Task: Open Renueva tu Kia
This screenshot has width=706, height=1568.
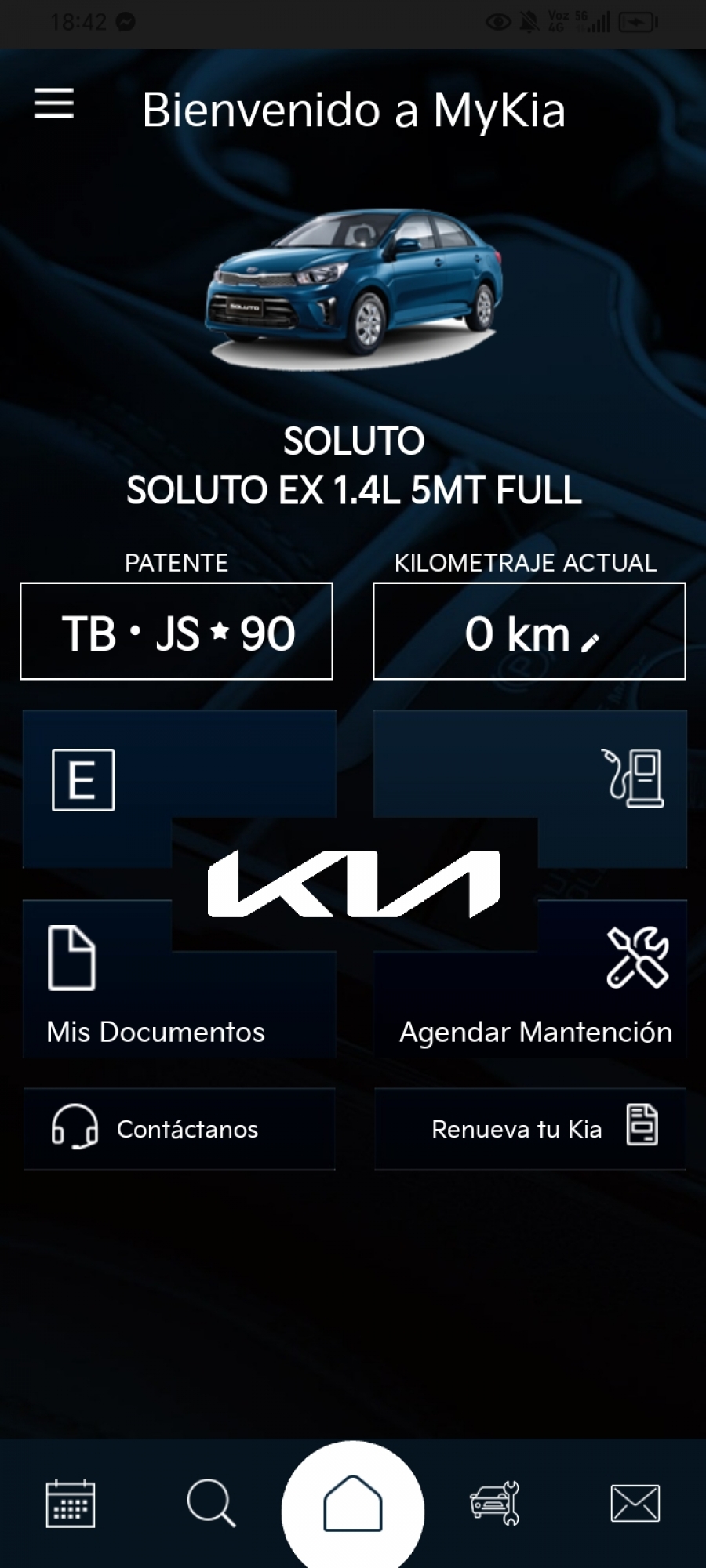Action: pyautogui.click(x=530, y=1129)
